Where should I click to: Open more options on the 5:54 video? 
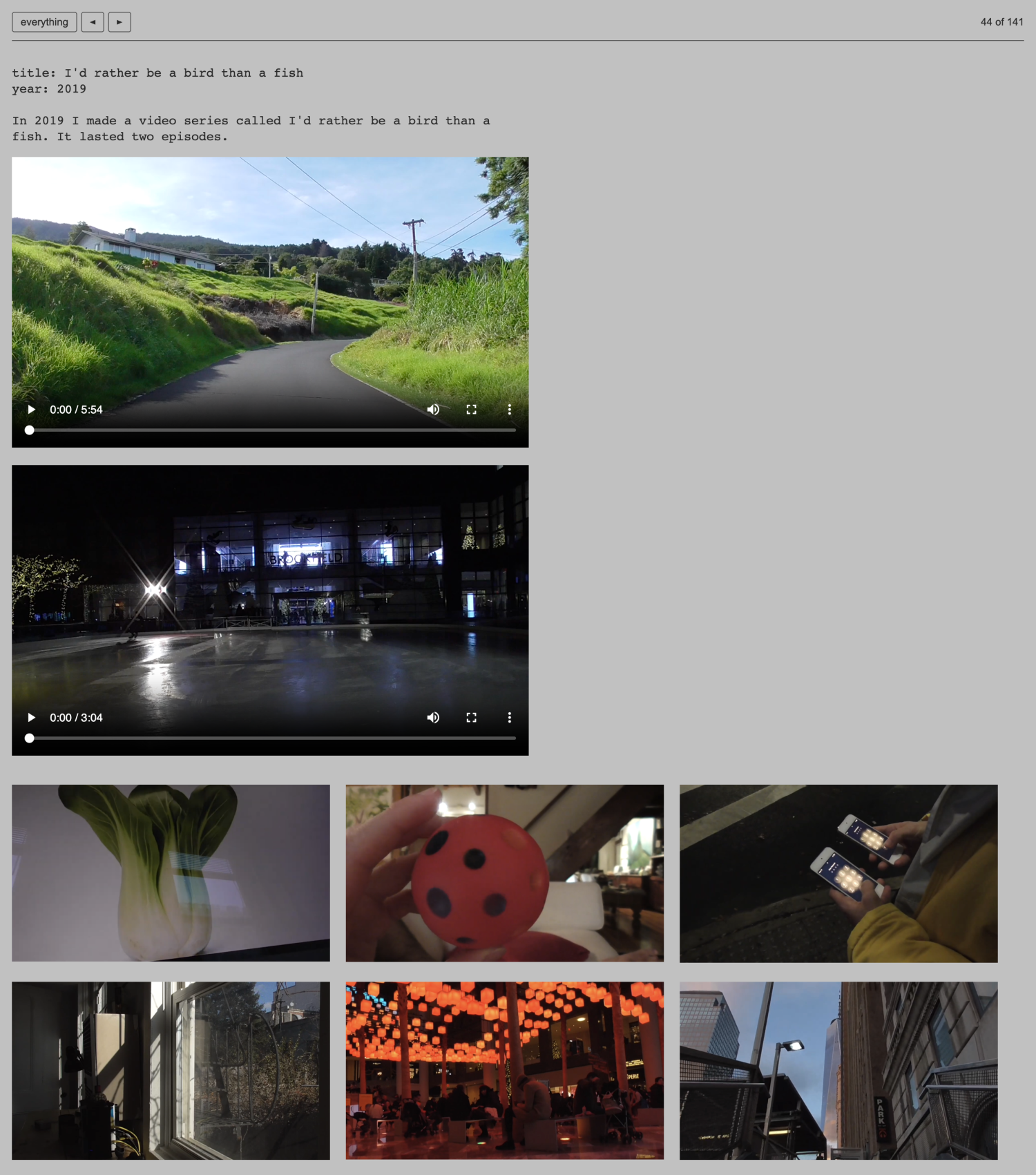click(510, 410)
